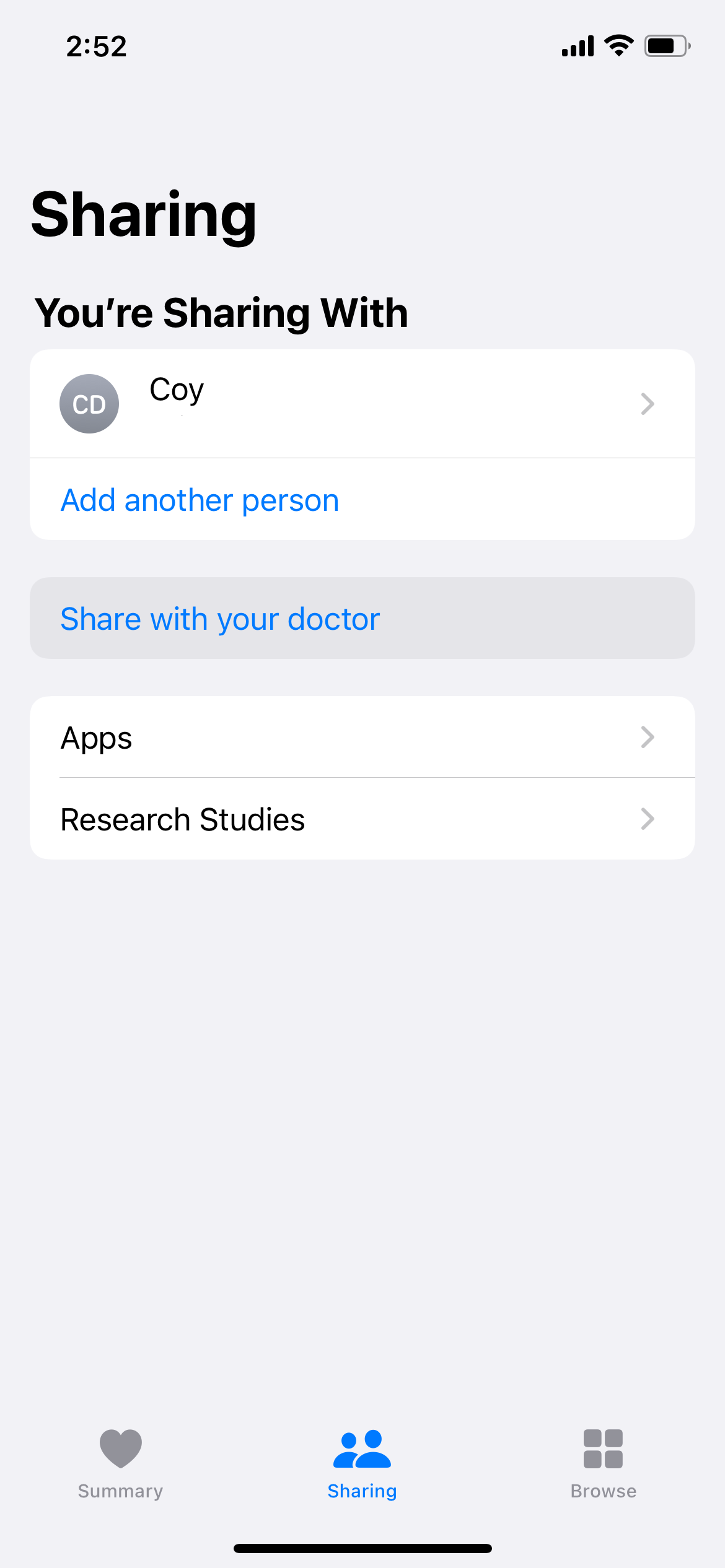
Task: Tap the name Coy in the list
Action: (x=177, y=390)
